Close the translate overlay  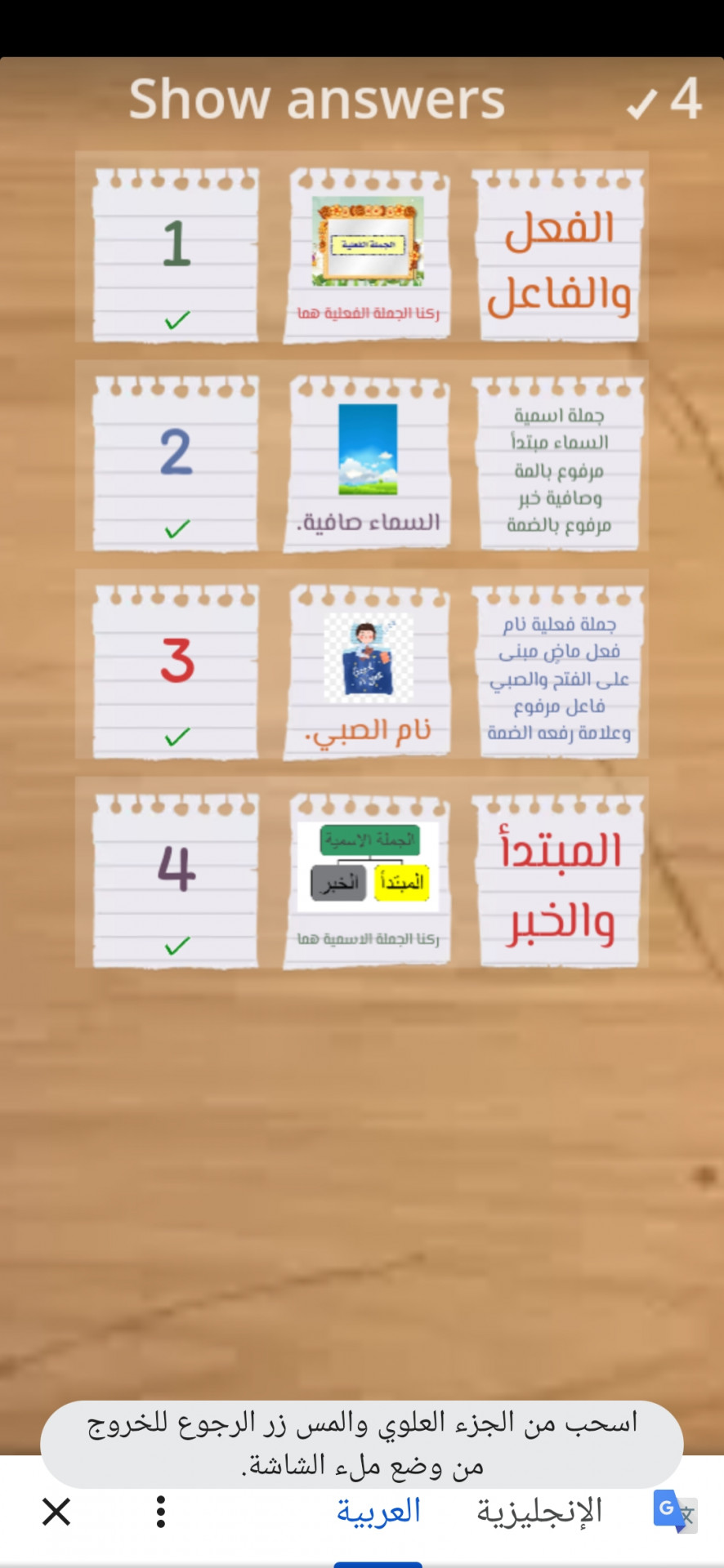click(x=56, y=1512)
